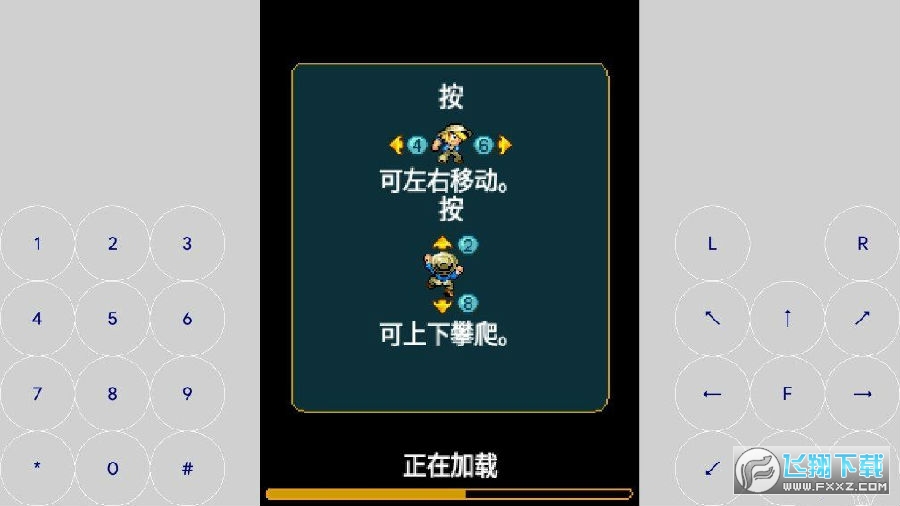Tap the right arrow direction button
This screenshot has height=506, width=900.
tap(862, 393)
